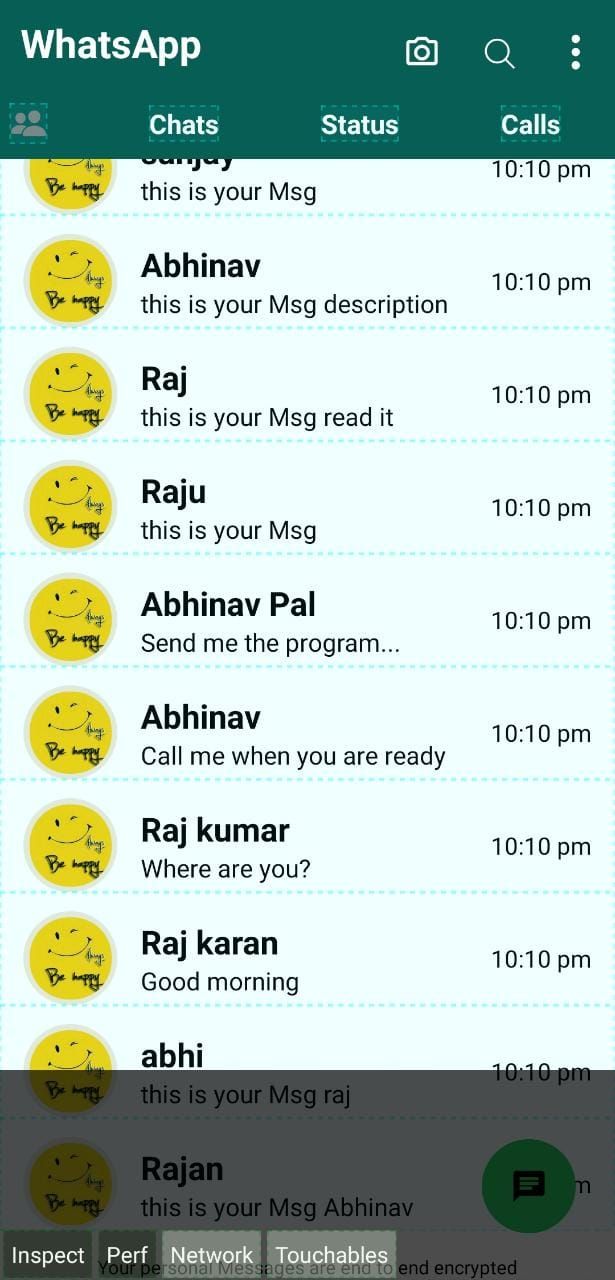The height and width of the screenshot is (1280, 615).
Task: Switch to the Chats tab
Action: [x=184, y=125]
